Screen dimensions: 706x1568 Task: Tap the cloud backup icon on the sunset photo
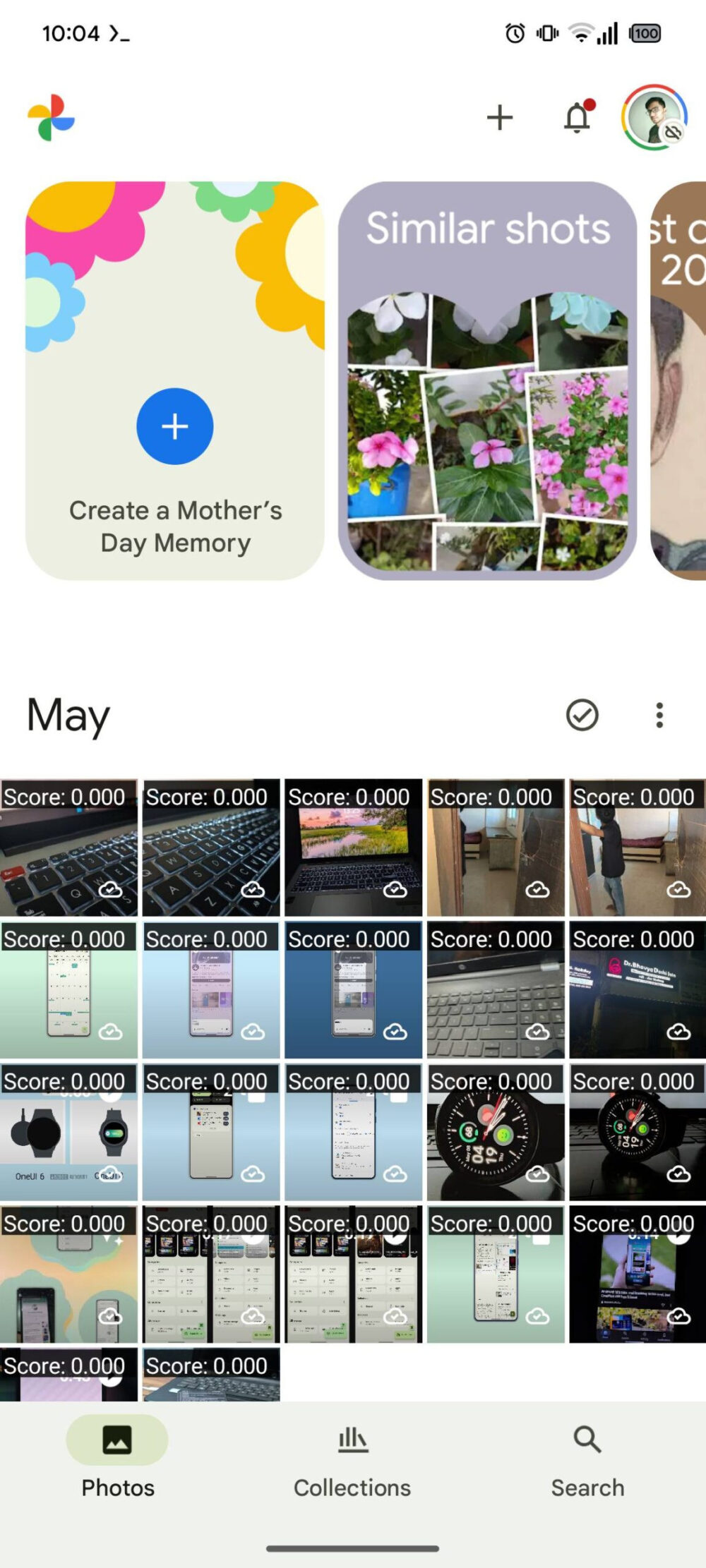click(393, 889)
